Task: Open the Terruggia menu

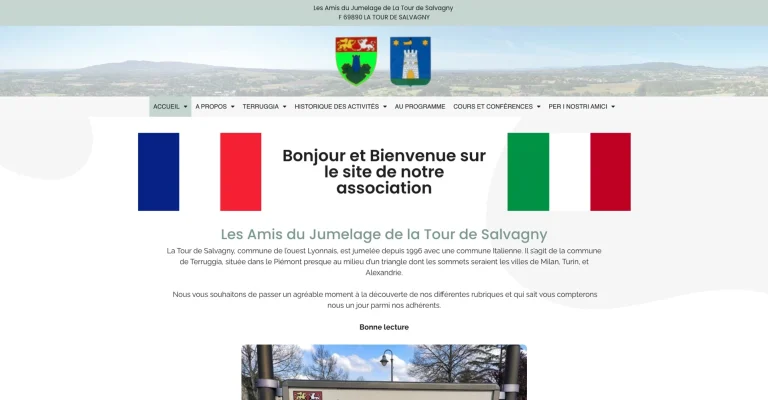Action: tap(264, 106)
